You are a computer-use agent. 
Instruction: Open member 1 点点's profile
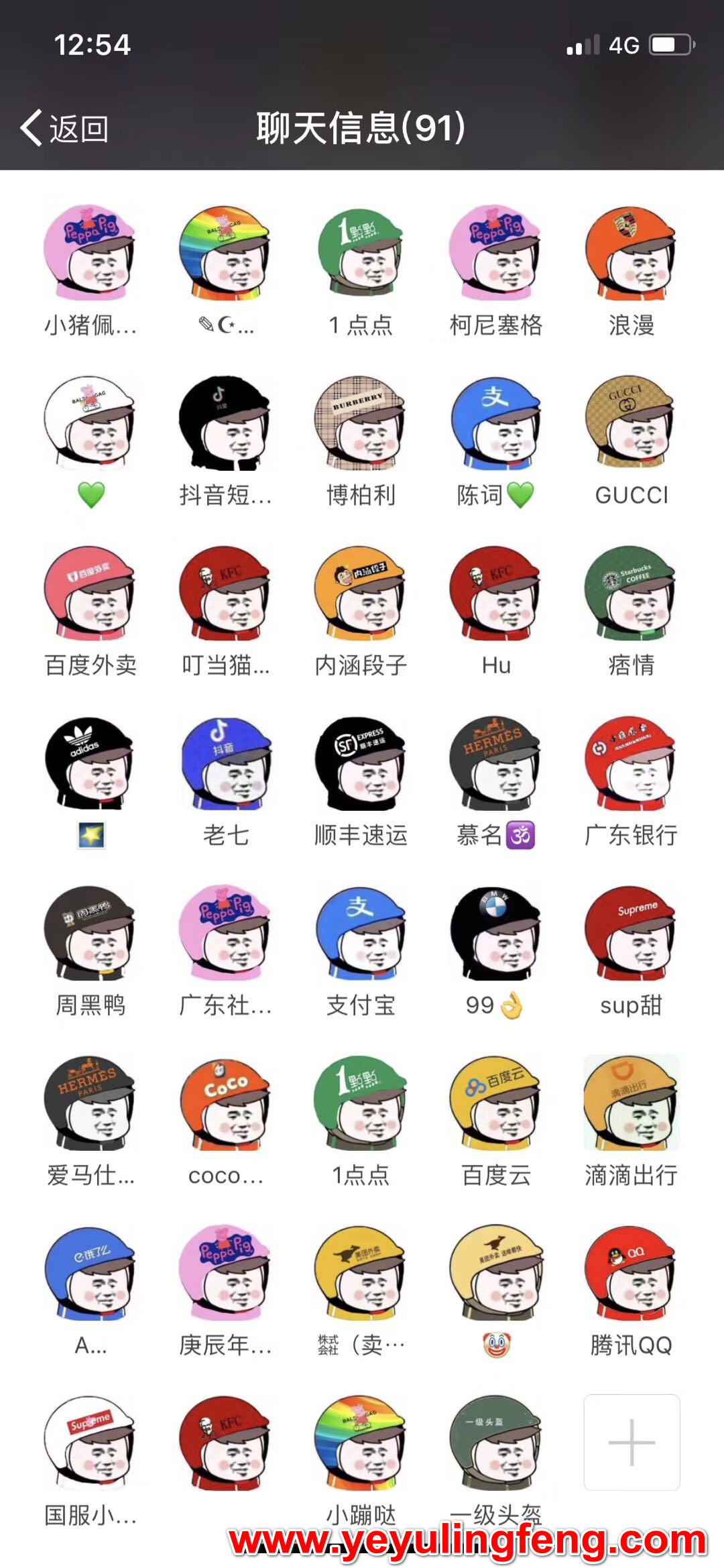361,255
